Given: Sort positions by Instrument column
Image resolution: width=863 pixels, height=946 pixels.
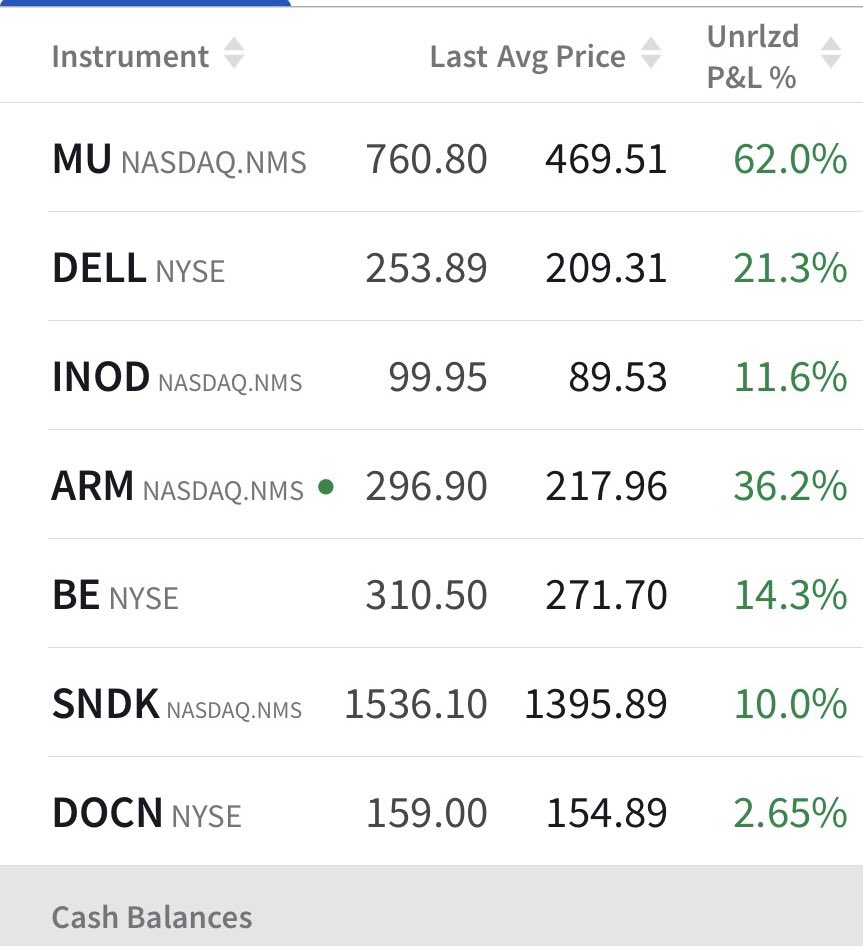Looking at the screenshot, I should [x=148, y=56].
